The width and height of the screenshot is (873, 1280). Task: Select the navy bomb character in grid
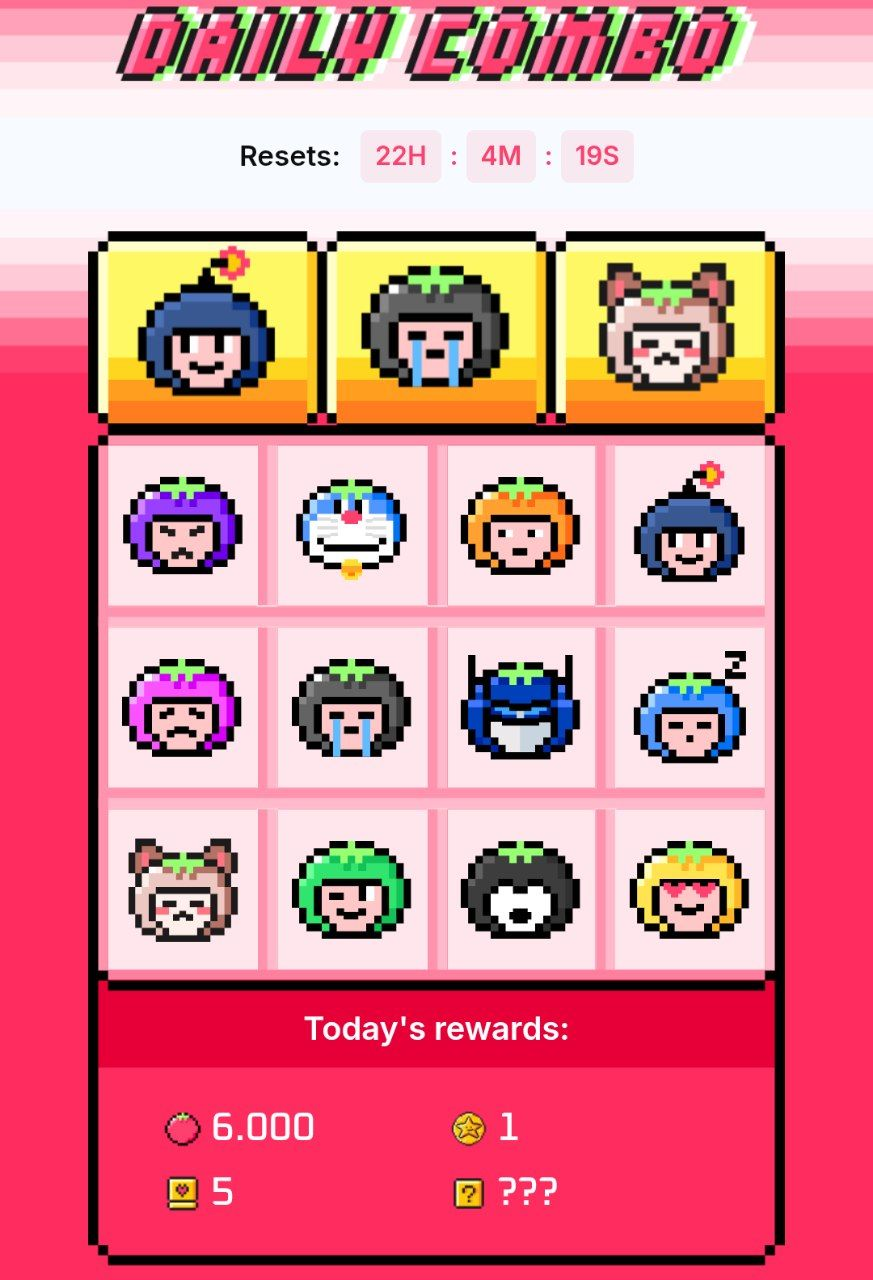[x=689, y=526]
